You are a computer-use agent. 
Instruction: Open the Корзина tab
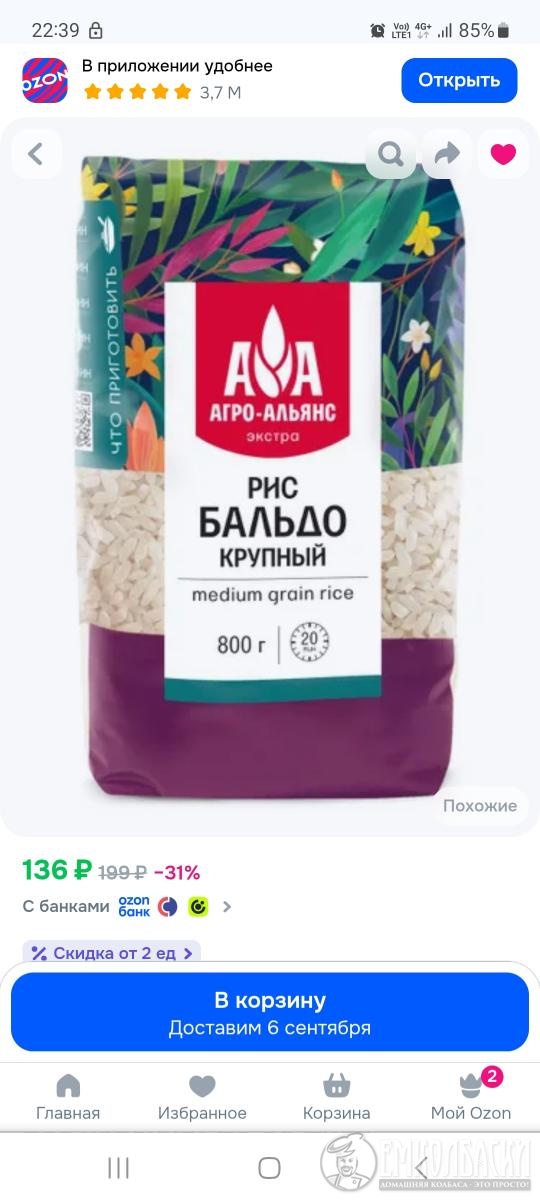(337, 1097)
